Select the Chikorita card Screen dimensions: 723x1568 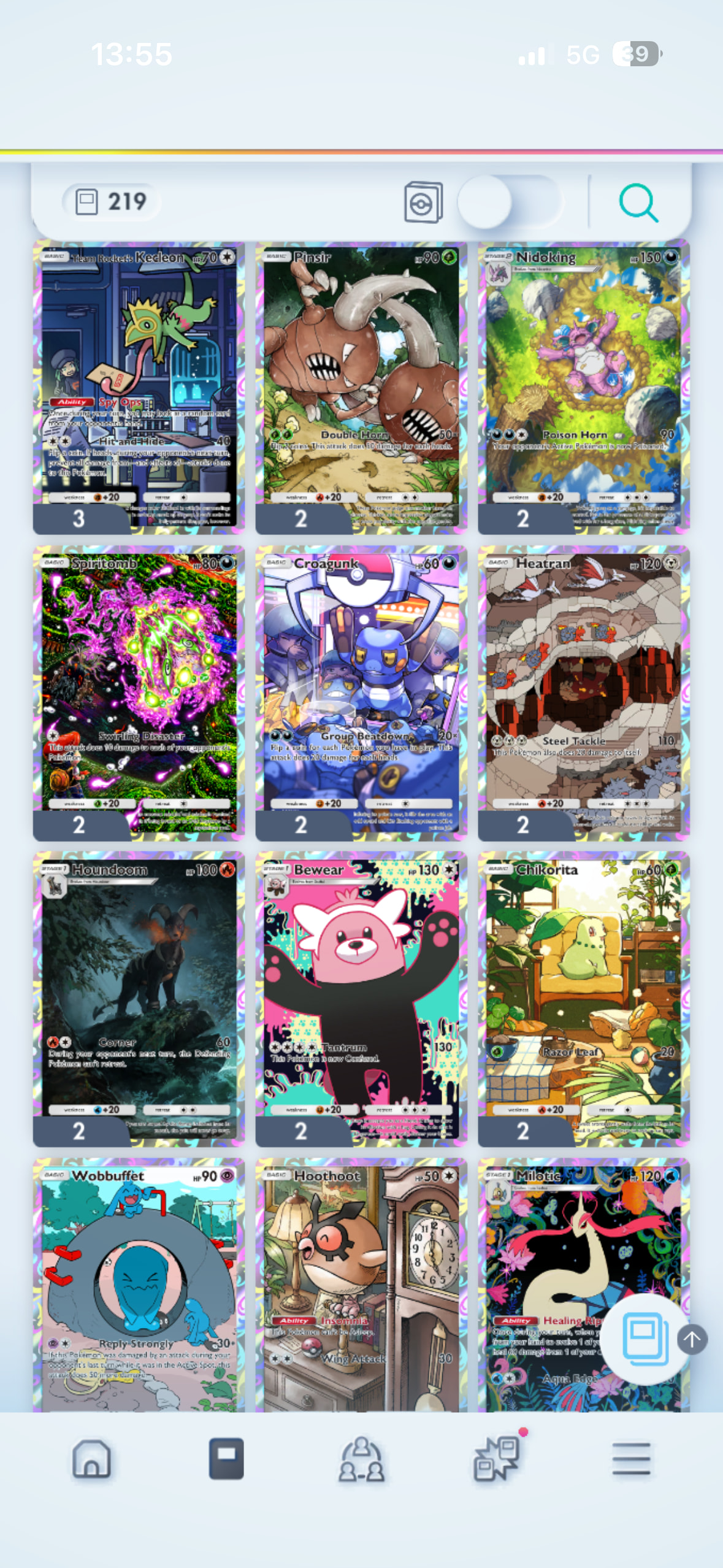tap(583, 999)
